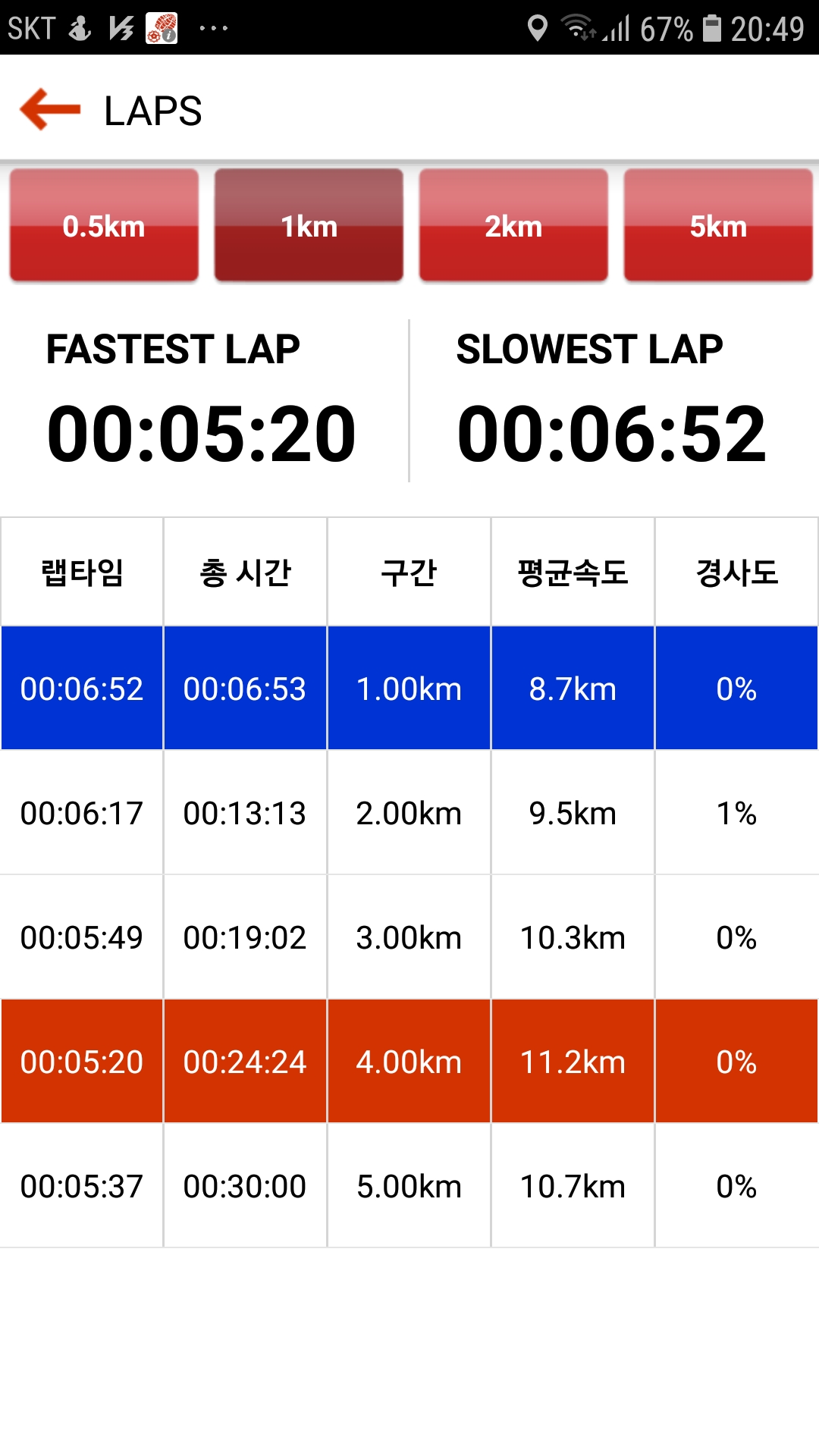
Task: Select the 0.5km lap interval
Action: [x=104, y=225]
